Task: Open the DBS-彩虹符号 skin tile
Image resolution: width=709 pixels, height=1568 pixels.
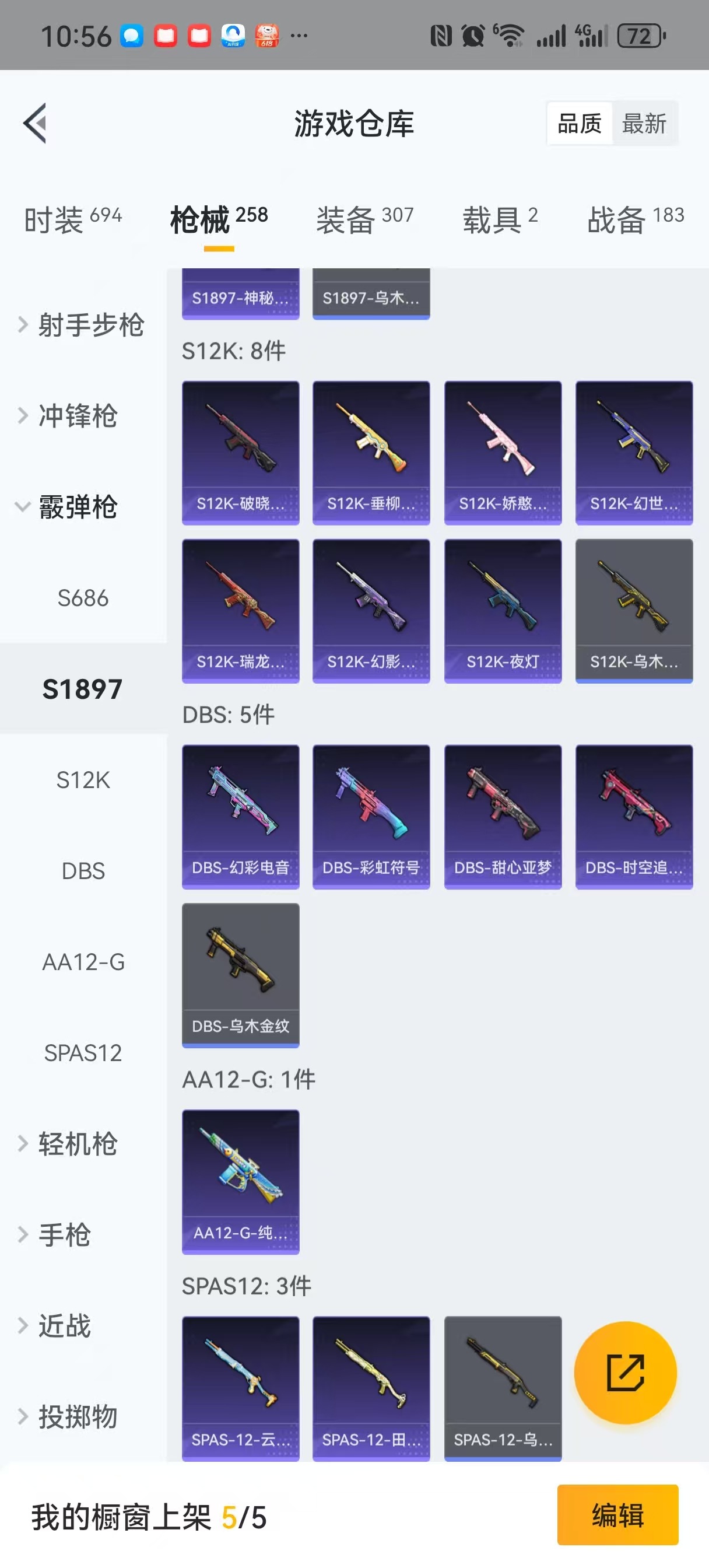Action: (371, 816)
